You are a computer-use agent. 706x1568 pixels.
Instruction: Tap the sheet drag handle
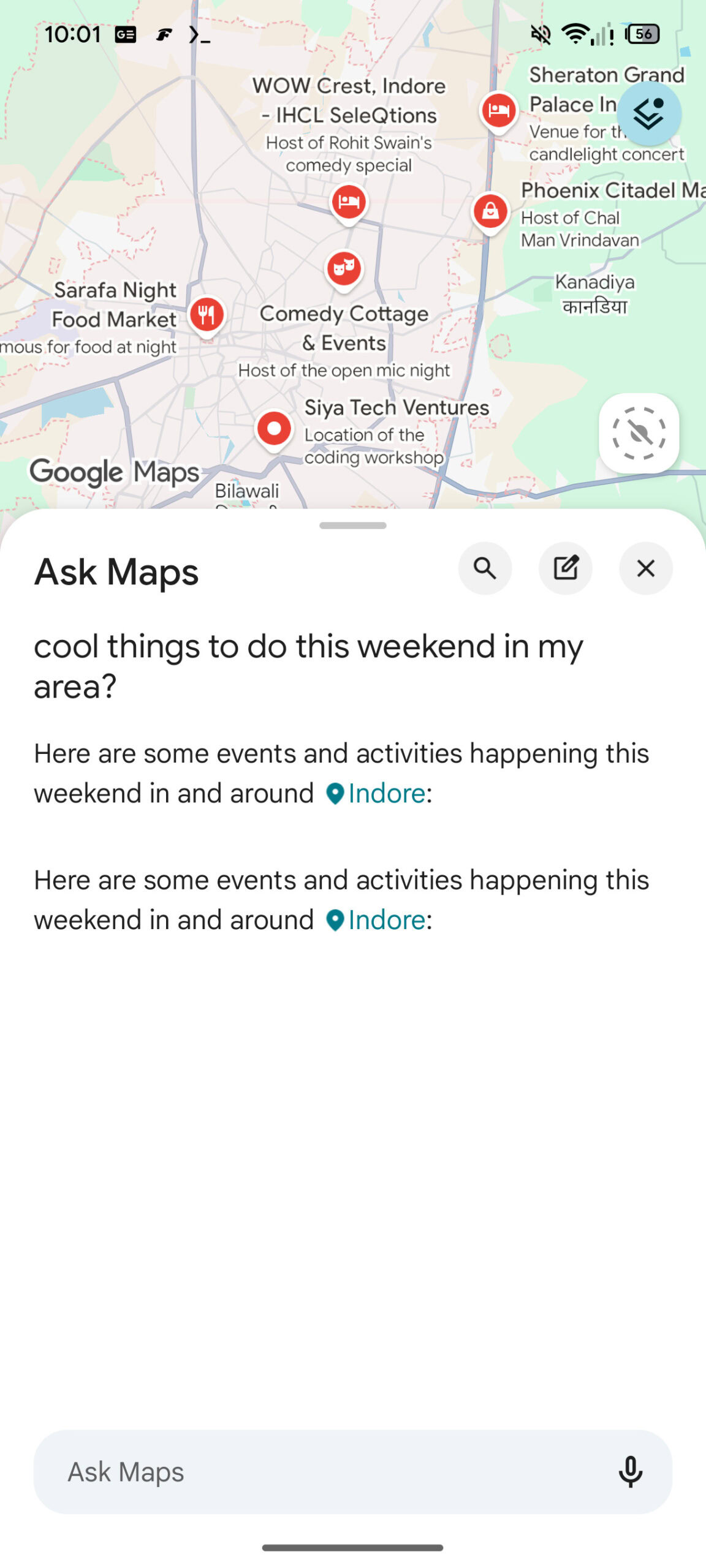pos(353,526)
